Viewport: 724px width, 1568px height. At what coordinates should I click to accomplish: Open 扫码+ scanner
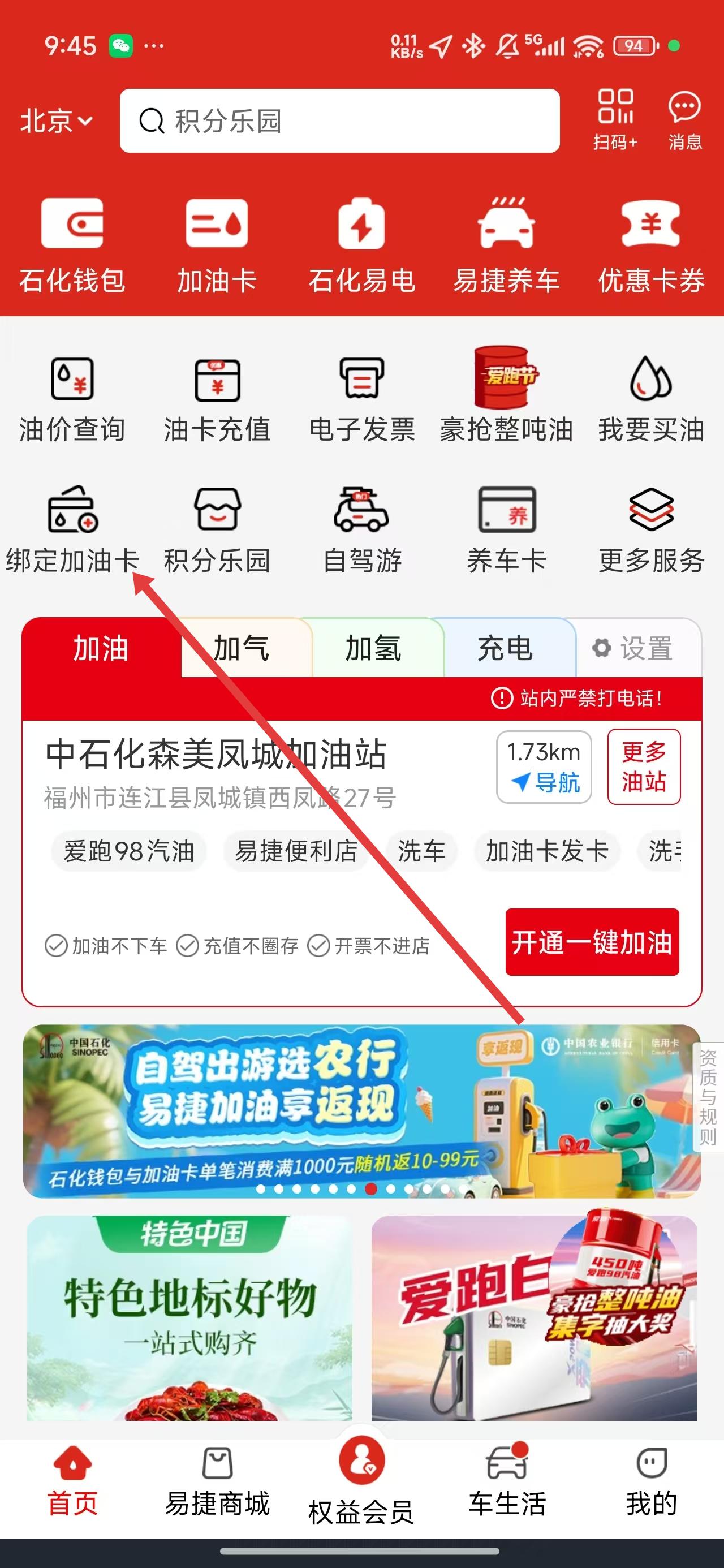(615, 120)
